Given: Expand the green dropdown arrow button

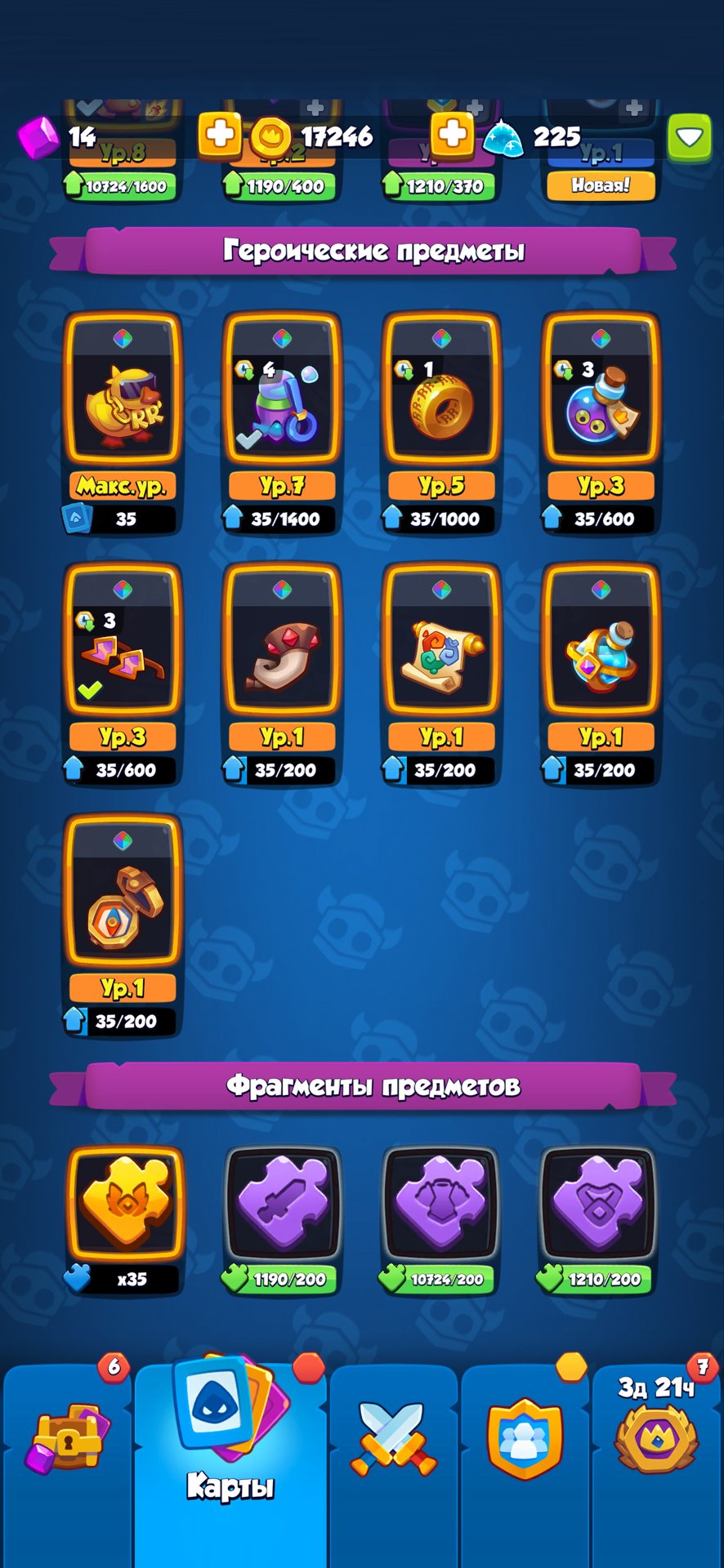Looking at the screenshot, I should pyautogui.click(x=689, y=137).
